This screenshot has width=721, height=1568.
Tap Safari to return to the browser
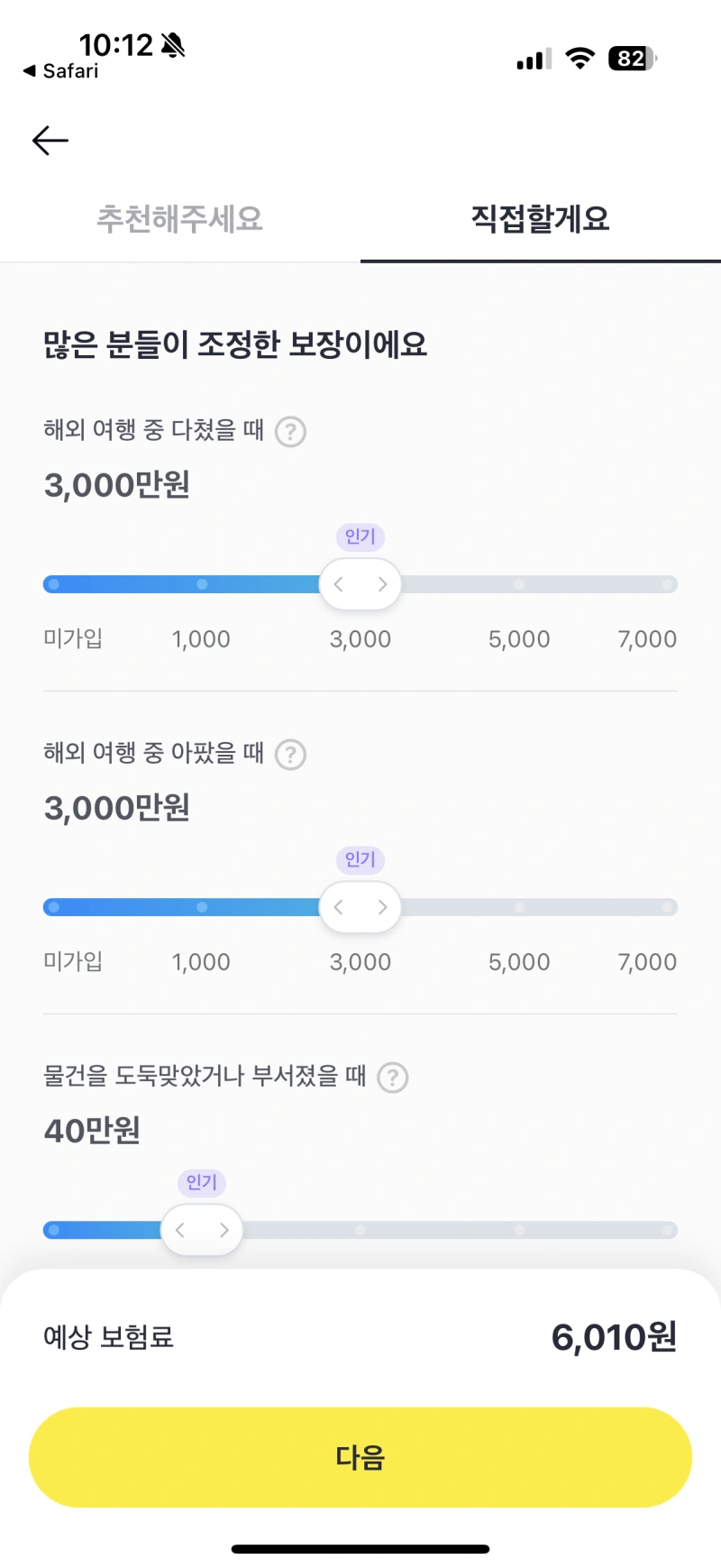coord(59,71)
